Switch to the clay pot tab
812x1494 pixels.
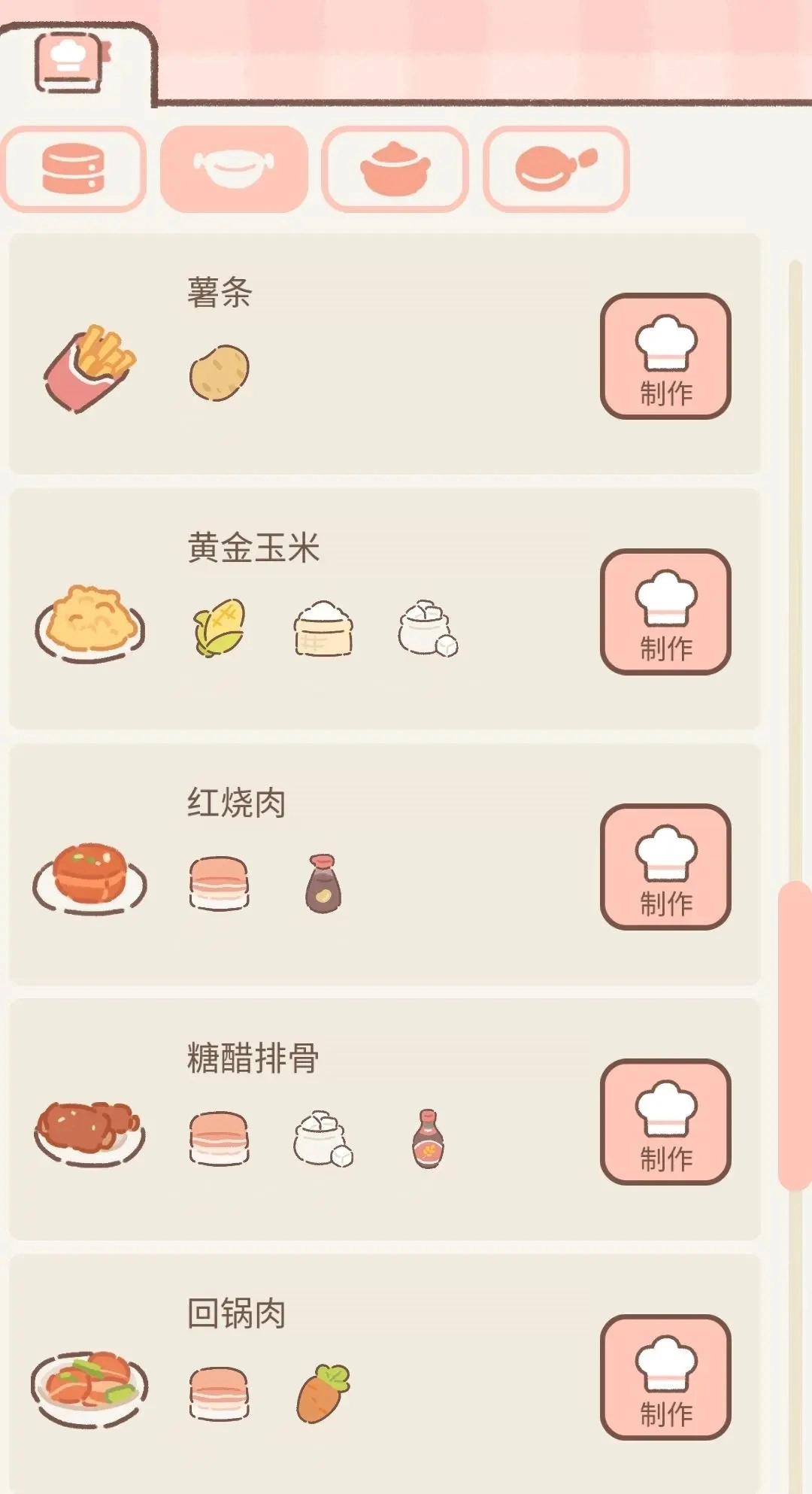(395, 169)
